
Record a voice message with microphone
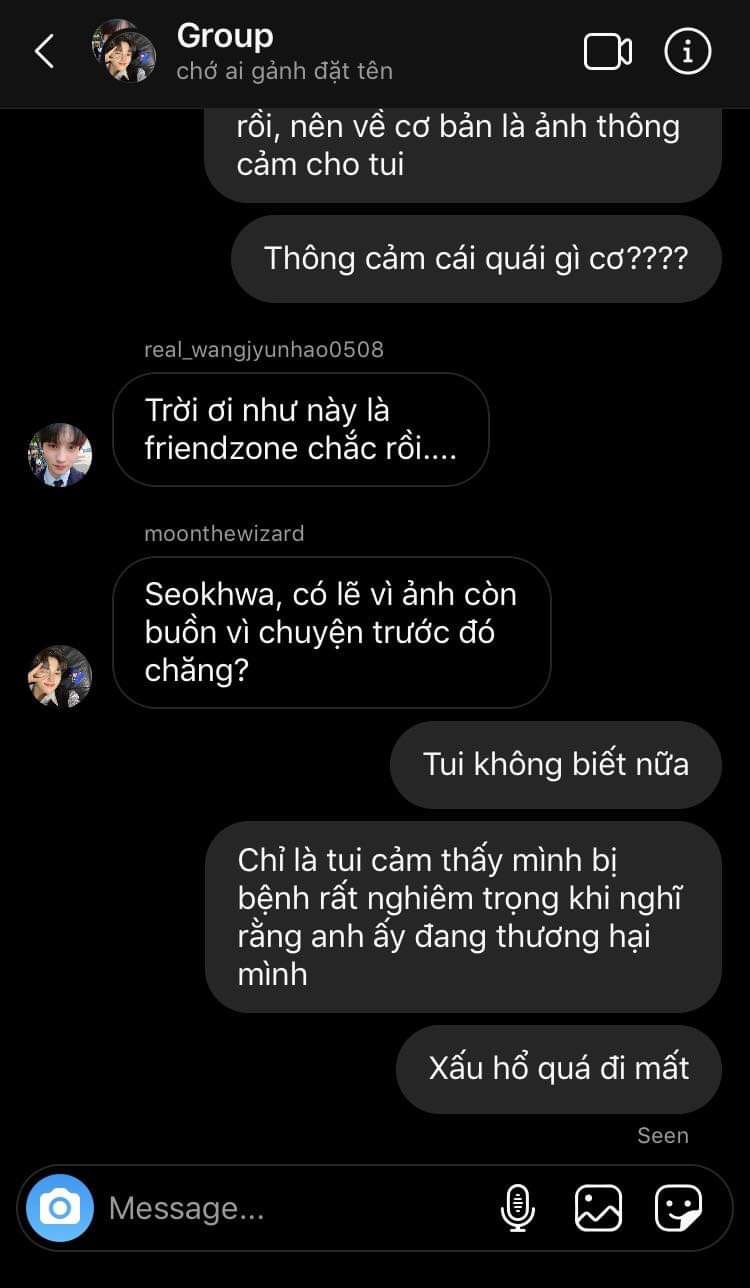pyautogui.click(x=517, y=1208)
